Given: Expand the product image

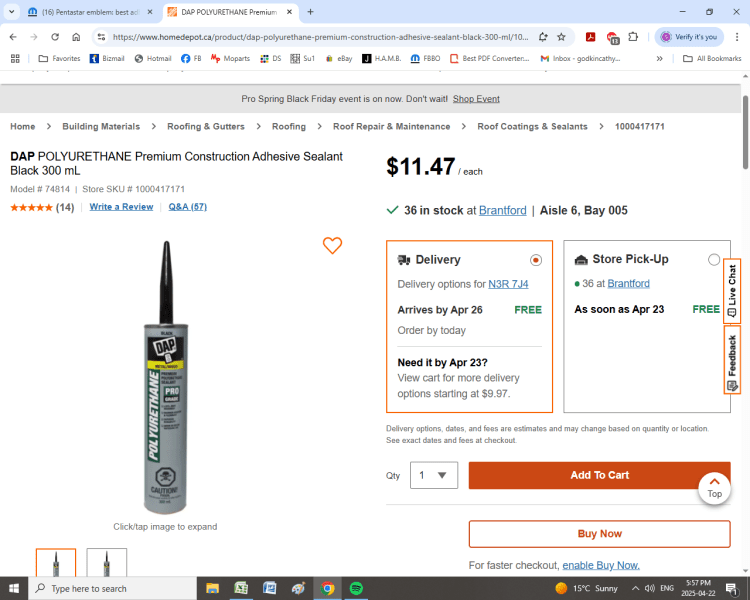Looking at the screenshot, I should [x=164, y=378].
